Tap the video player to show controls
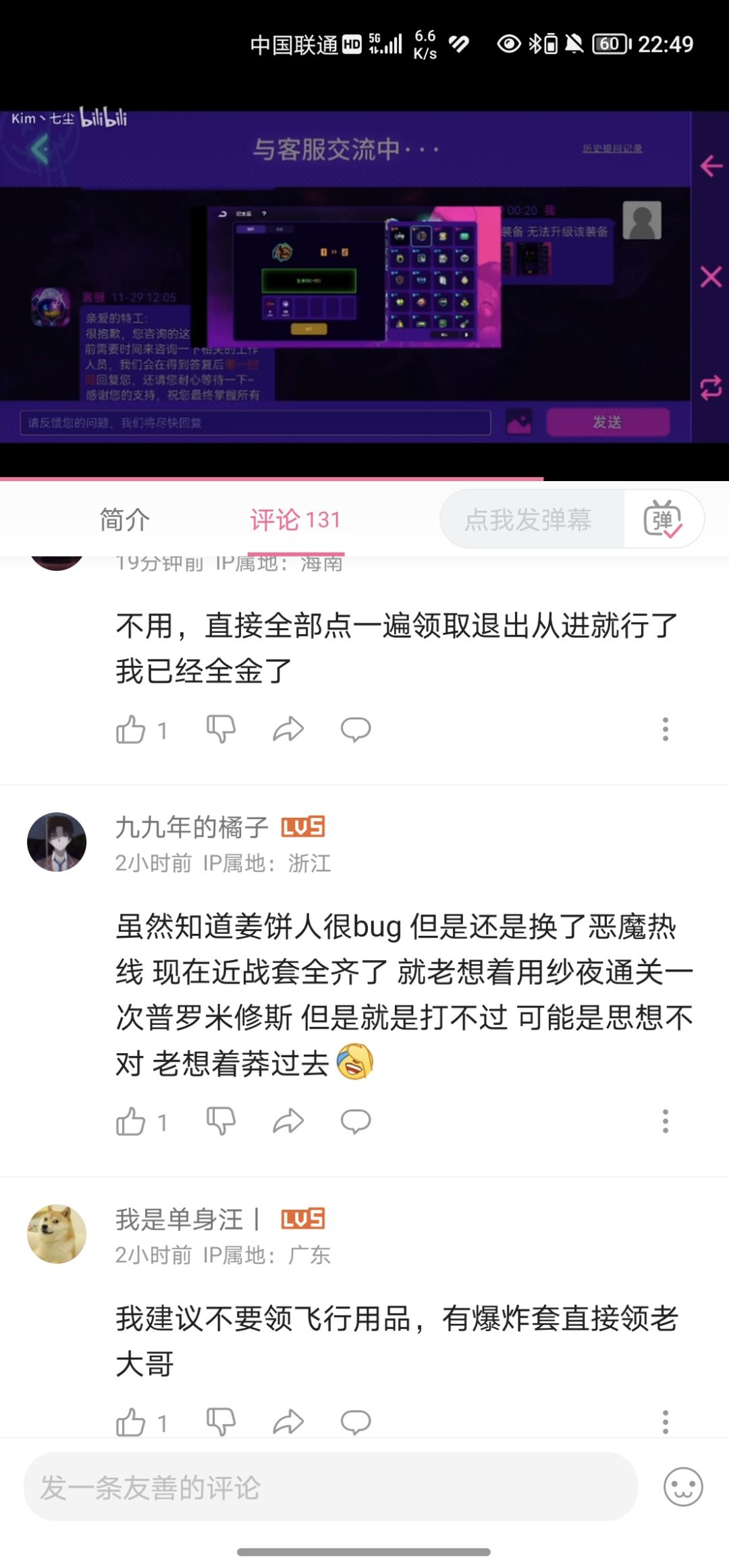The width and height of the screenshot is (729, 1568). click(x=364, y=277)
